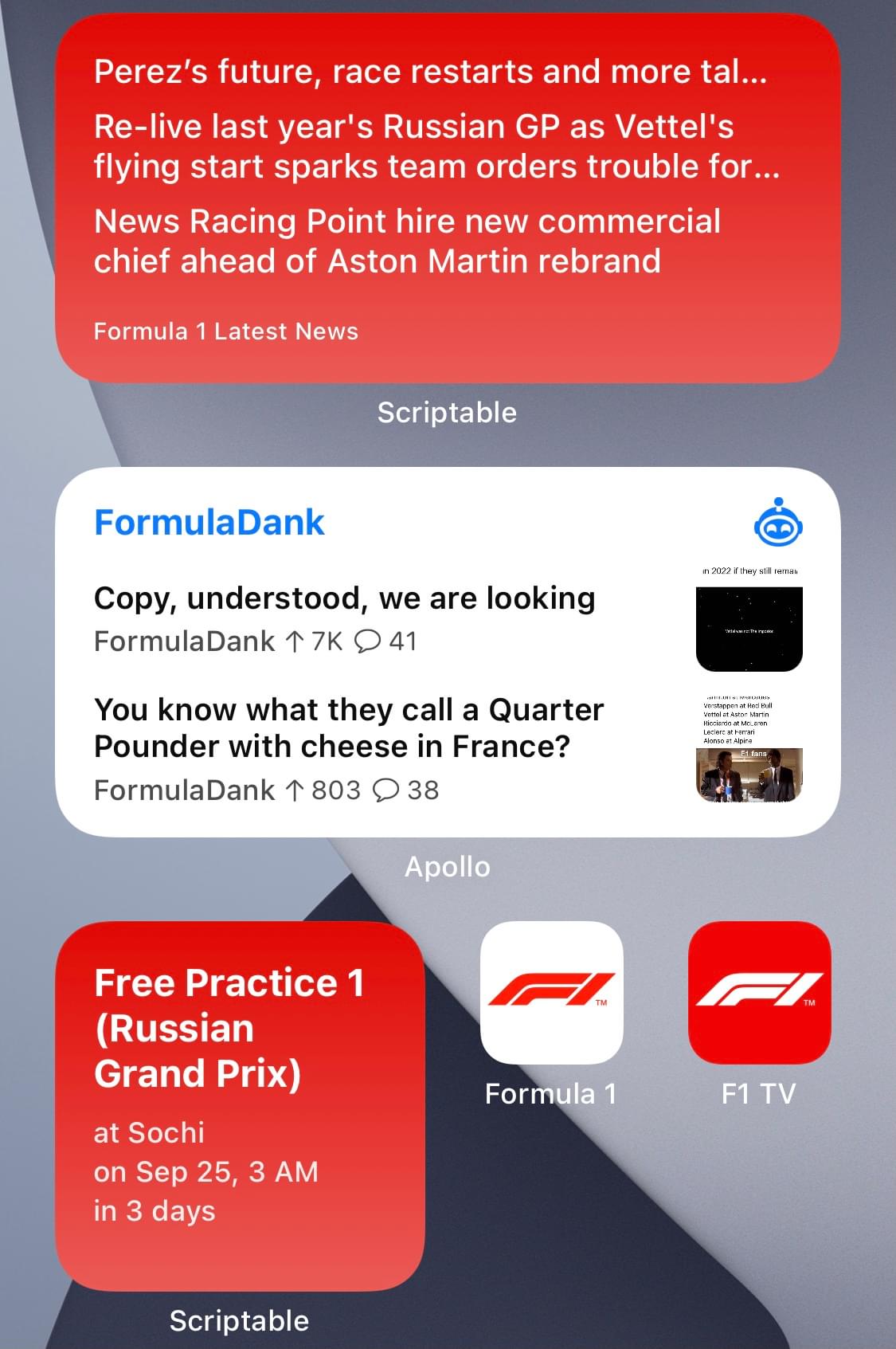
Task: Open the Formula 1 app
Action: pyautogui.click(x=551, y=992)
